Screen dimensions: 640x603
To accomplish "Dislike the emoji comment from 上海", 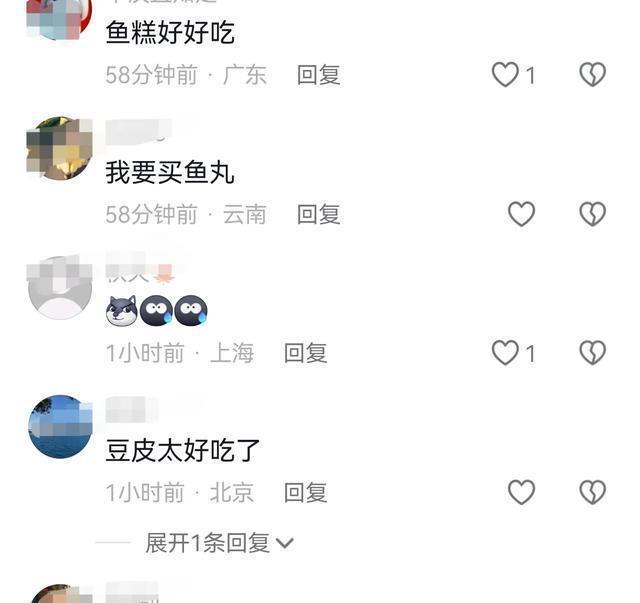I will pos(593,352).
